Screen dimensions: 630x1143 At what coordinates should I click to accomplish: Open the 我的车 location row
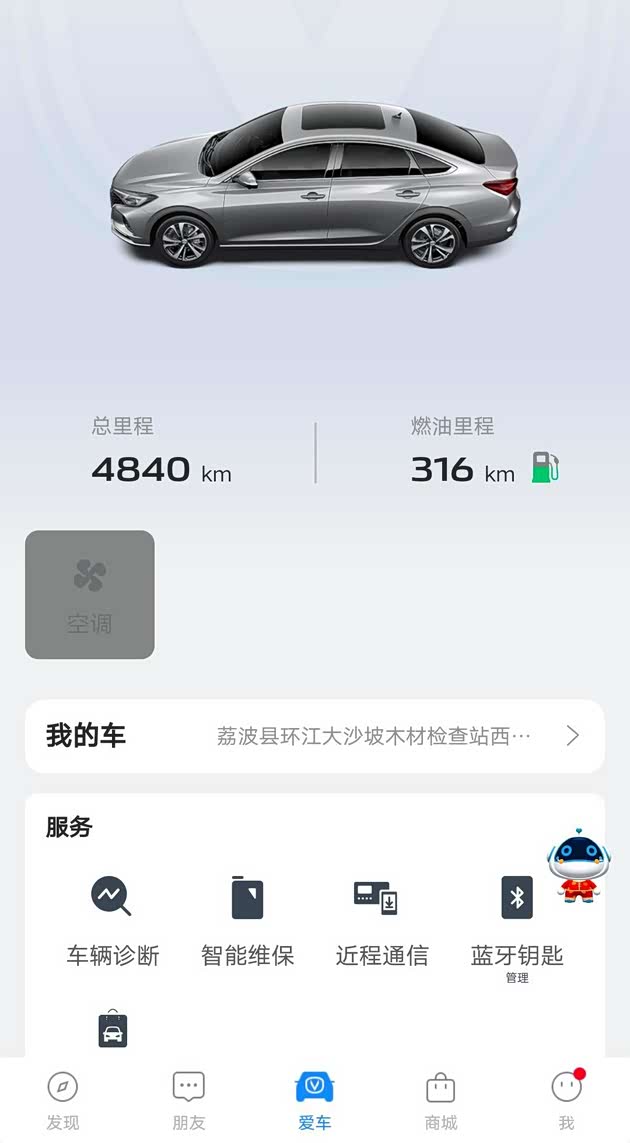pyautogui.click(x=315, y=736)
